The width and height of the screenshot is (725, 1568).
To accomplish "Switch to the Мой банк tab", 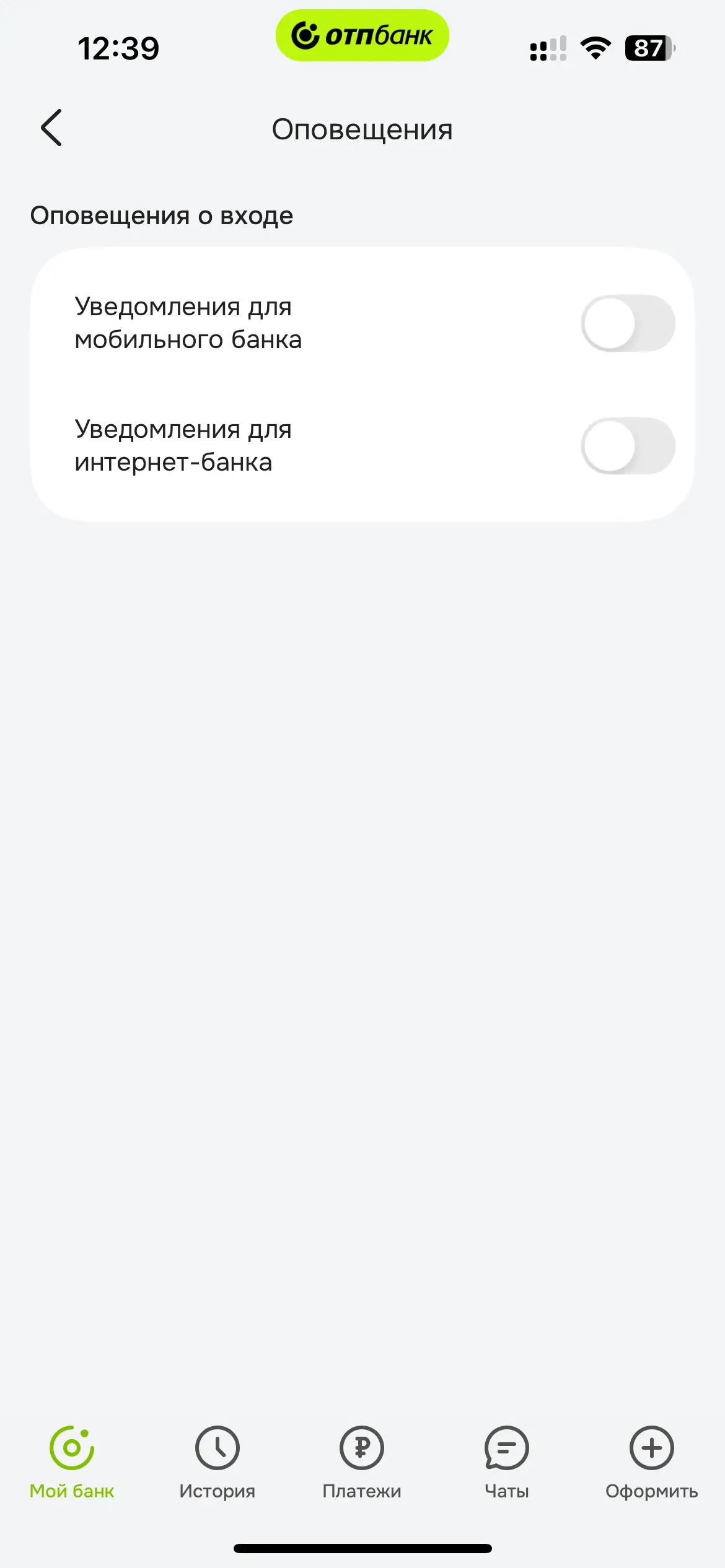I will click(72, 1462).
